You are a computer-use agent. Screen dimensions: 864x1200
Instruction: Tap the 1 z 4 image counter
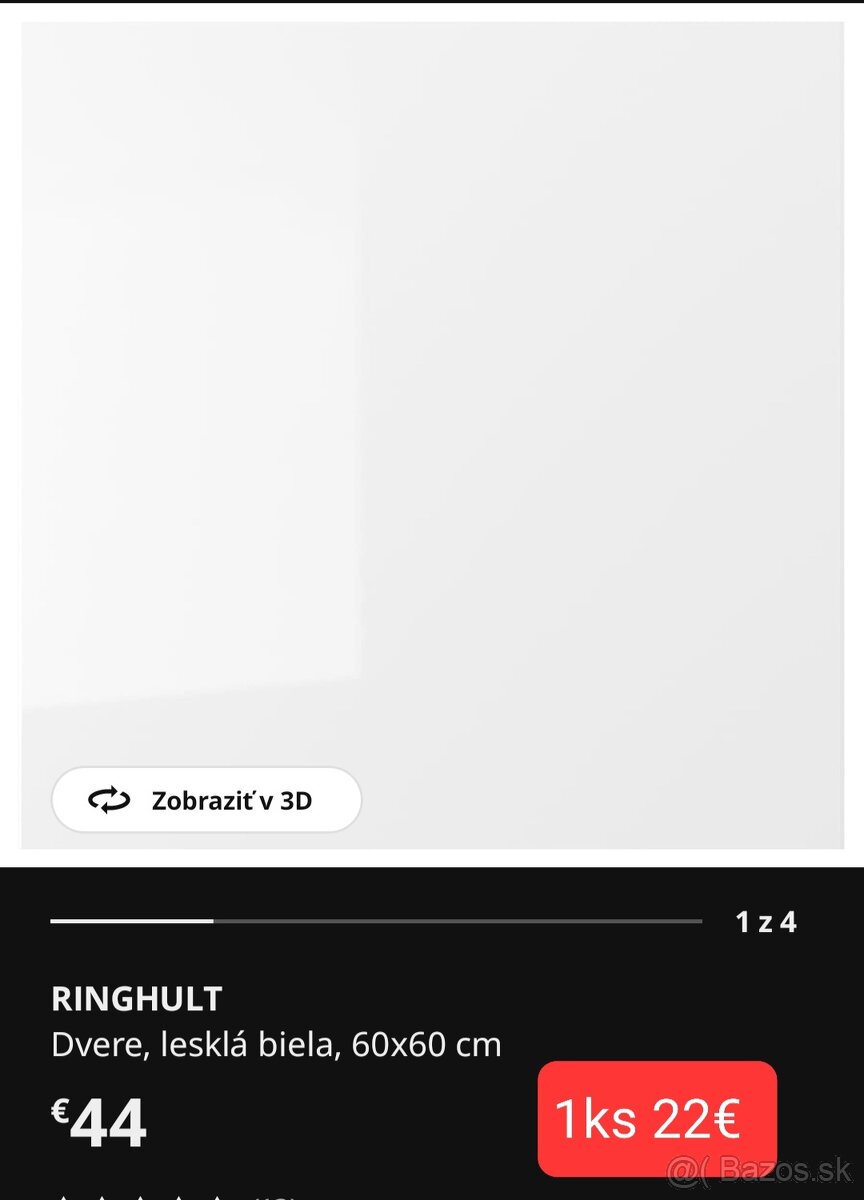pyautogui.click(x=765, y=922)
